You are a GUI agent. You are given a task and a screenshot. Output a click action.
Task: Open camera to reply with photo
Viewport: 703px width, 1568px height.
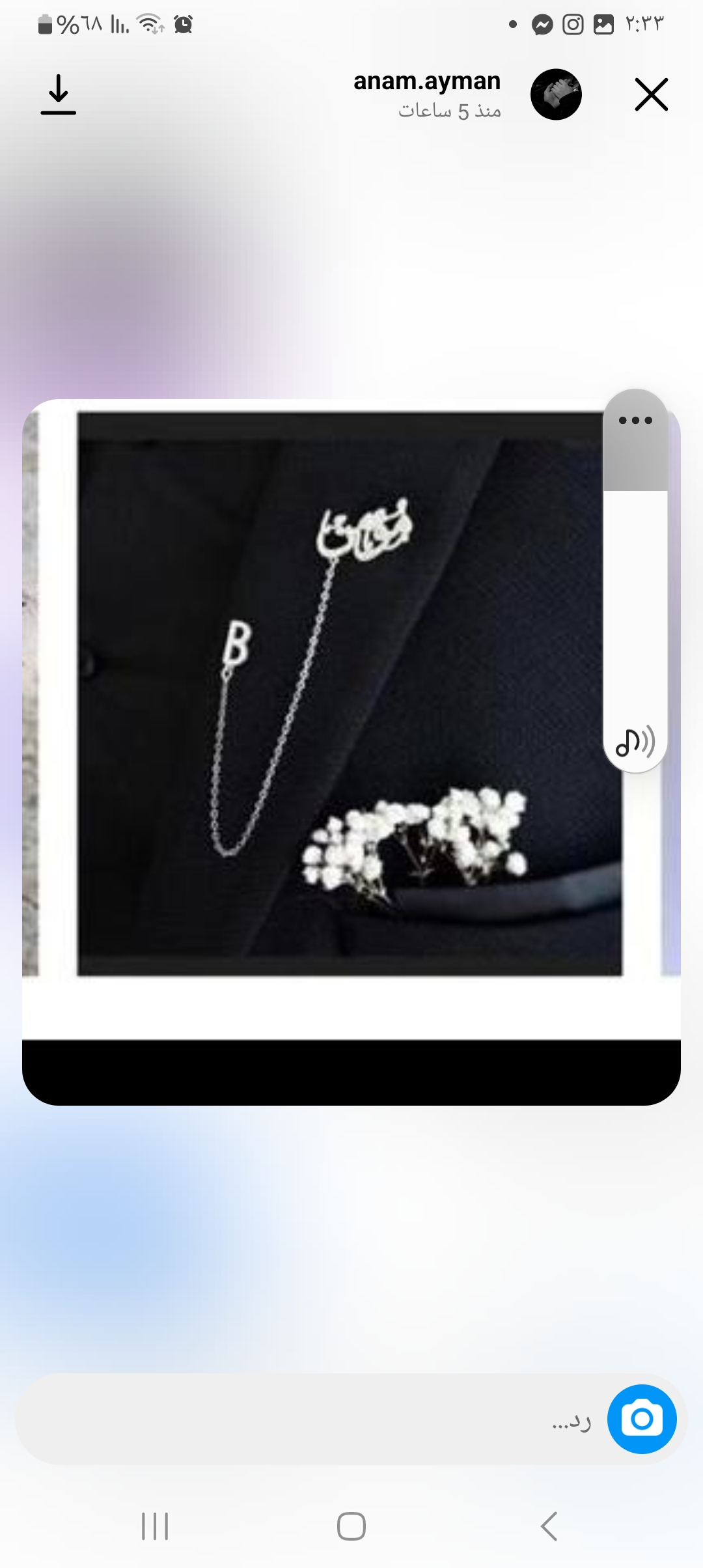[x=641, y=1419]
